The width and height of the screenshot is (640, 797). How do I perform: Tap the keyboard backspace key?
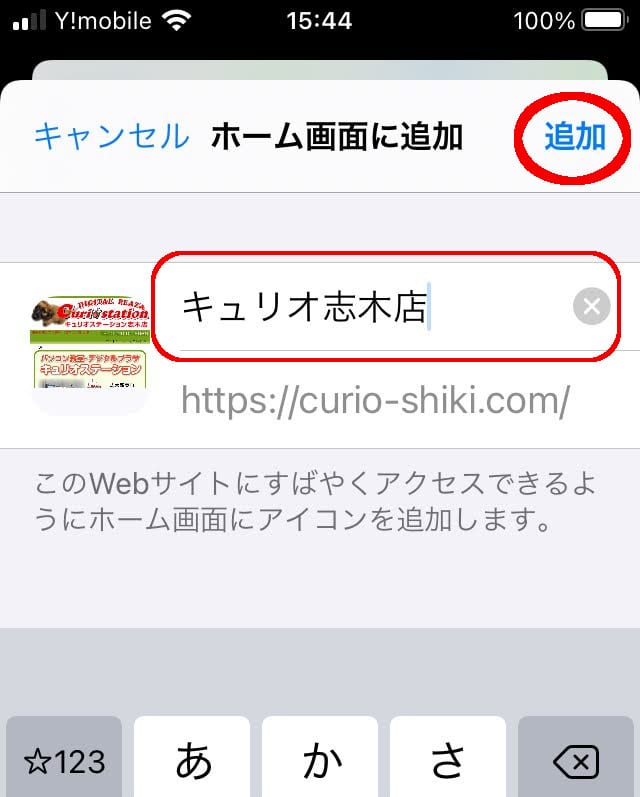(x=576, y=762)
